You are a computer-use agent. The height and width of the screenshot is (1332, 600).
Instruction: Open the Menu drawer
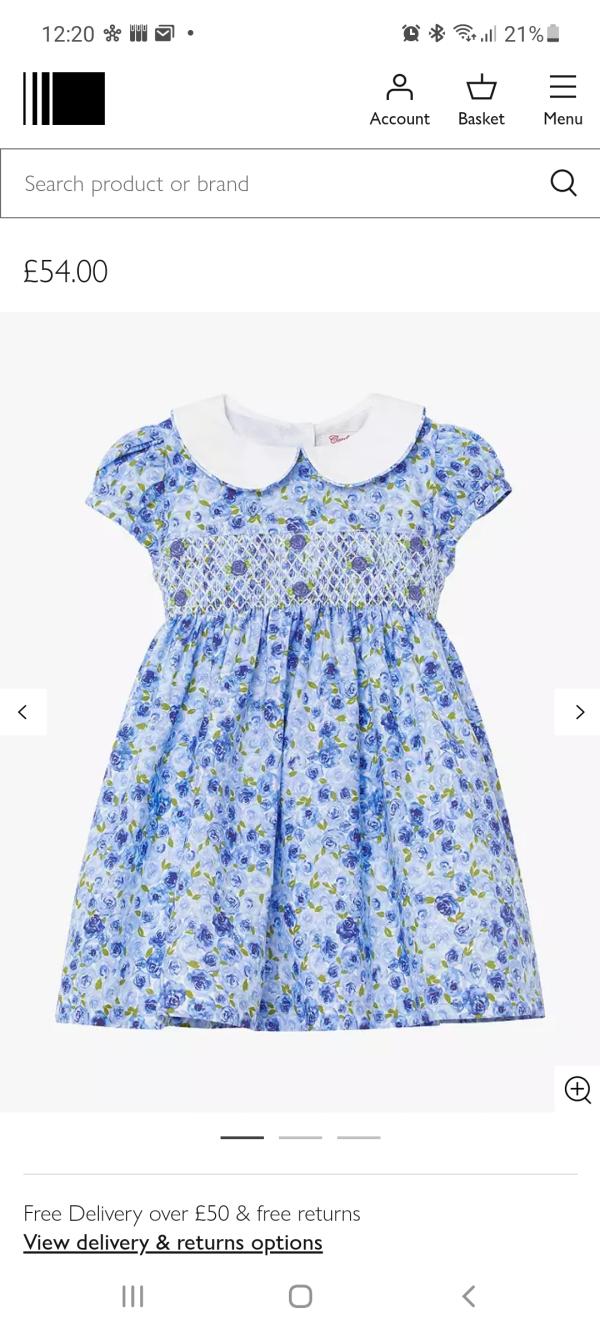[563, 100]
